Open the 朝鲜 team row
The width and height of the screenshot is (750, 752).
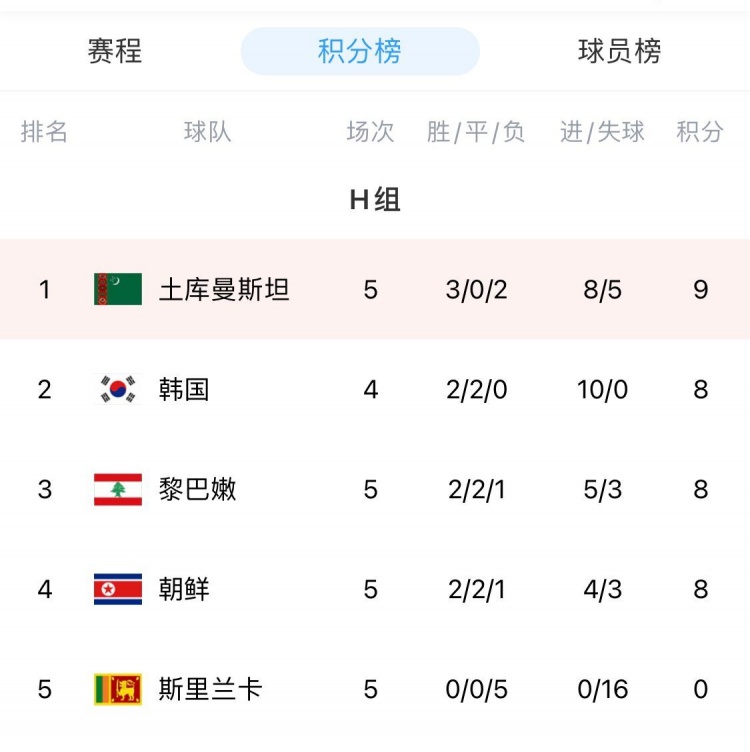[375, 589]
